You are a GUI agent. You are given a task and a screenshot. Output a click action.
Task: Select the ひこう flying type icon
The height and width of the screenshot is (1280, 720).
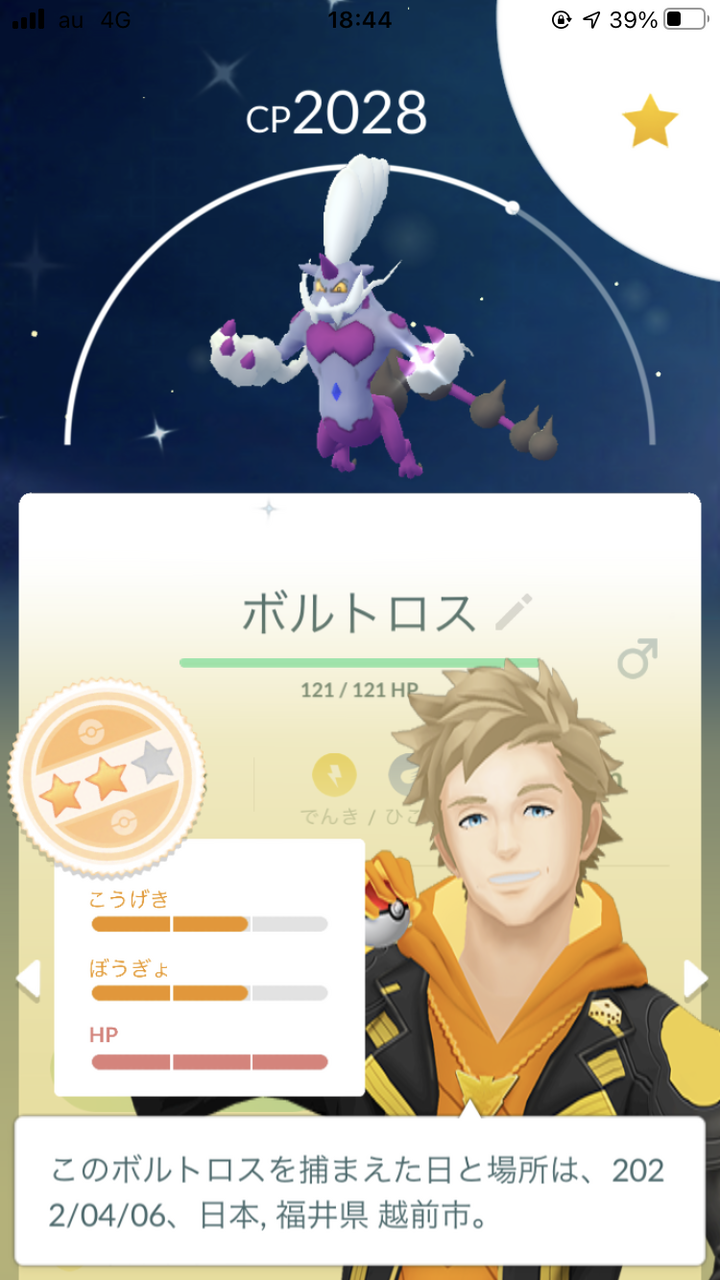pyautogui.click(x=400, y=775)
